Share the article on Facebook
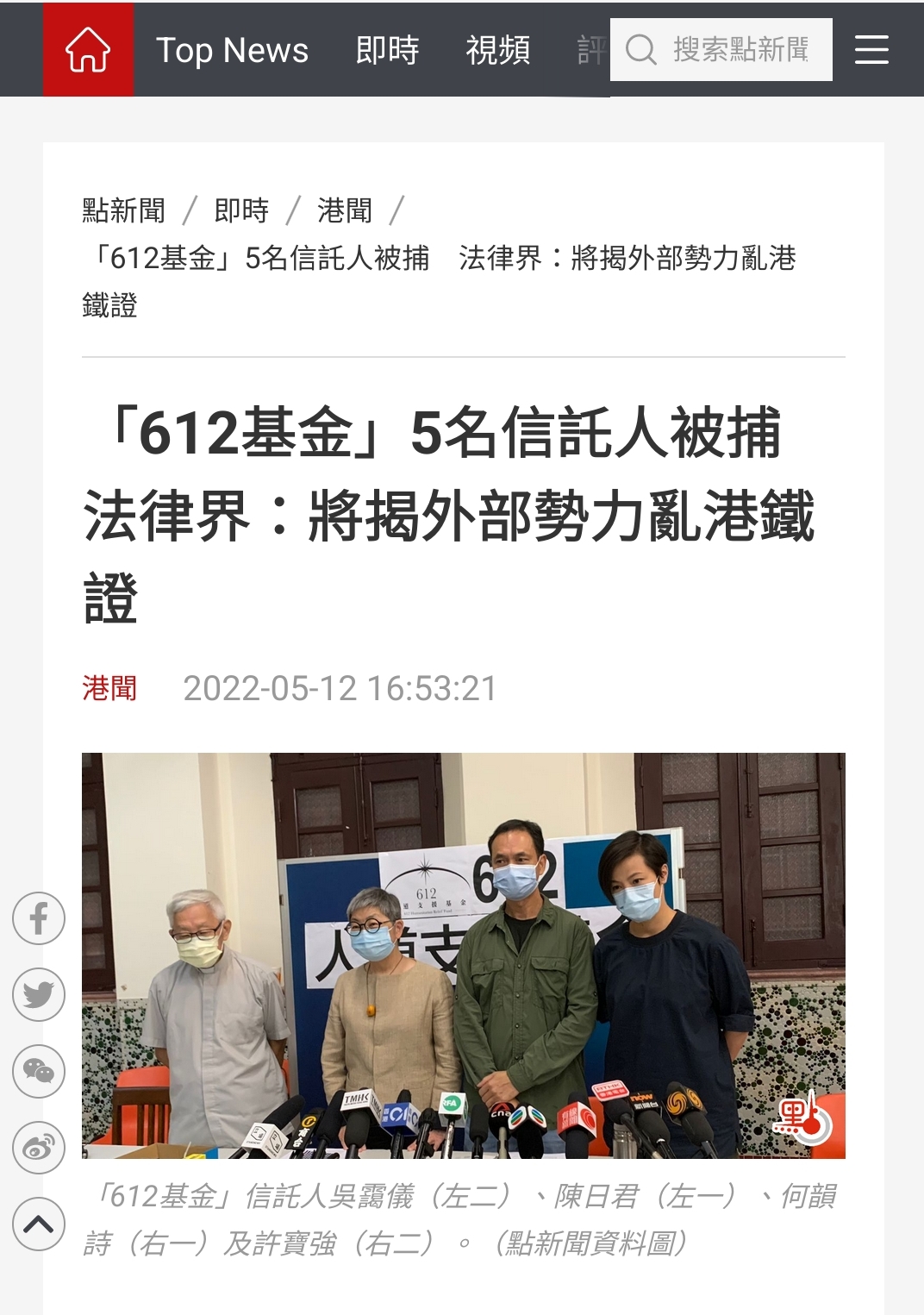Viewport: 924px width, 1315px height. point(39,918)
